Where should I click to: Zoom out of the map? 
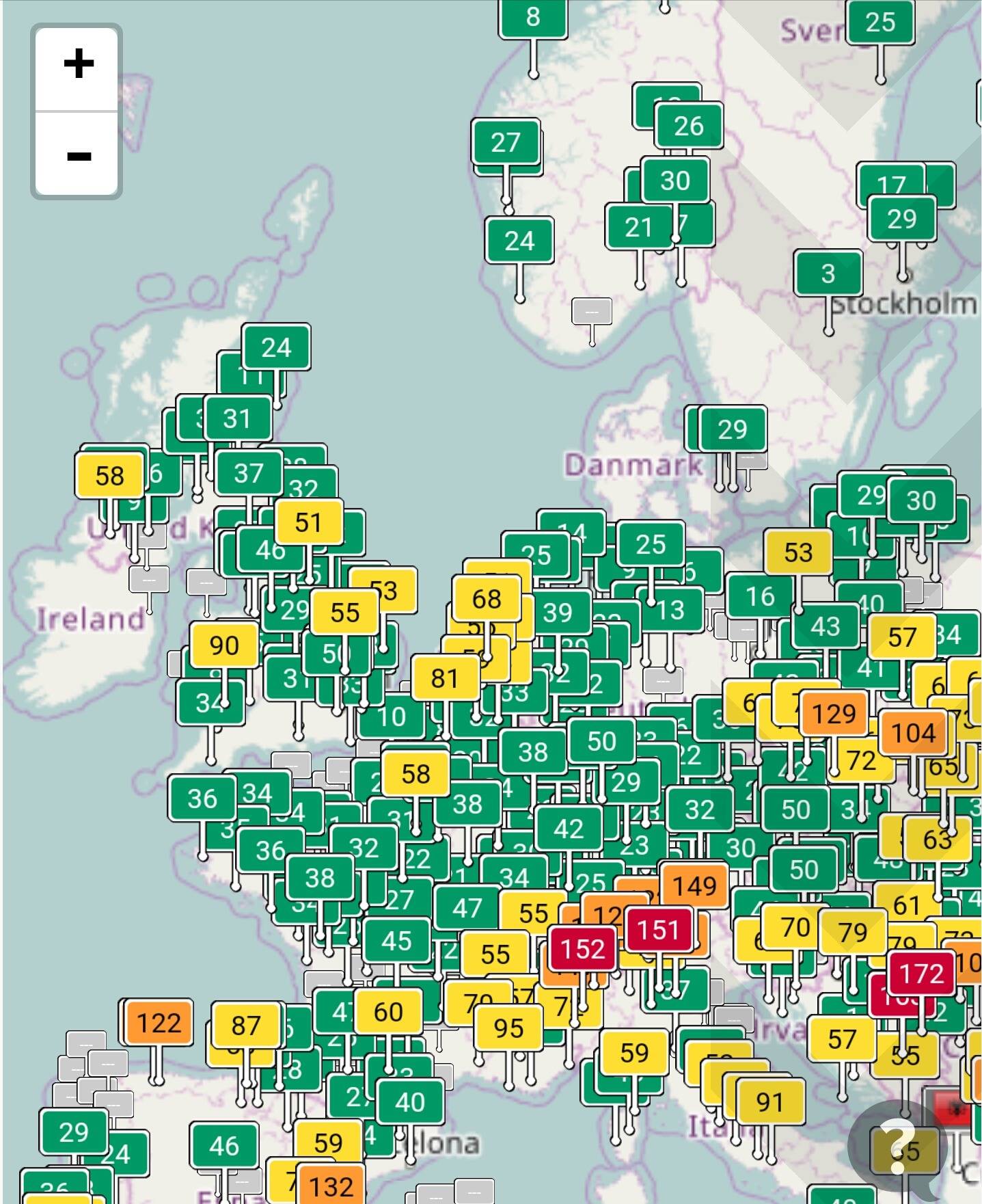click(78, 156)
